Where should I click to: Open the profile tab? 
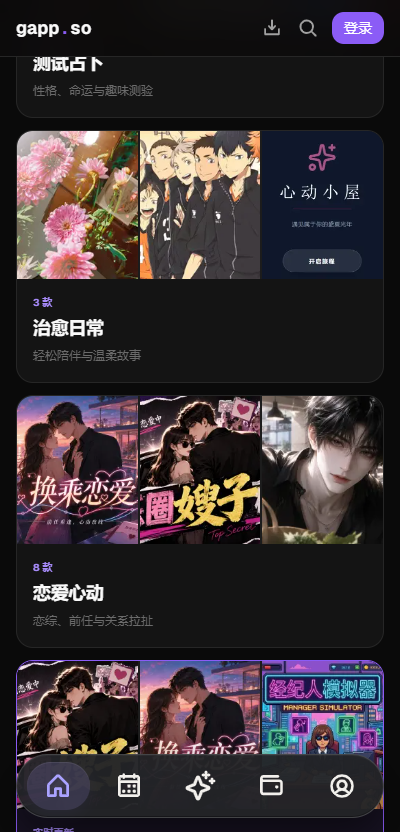pos(342,786)
